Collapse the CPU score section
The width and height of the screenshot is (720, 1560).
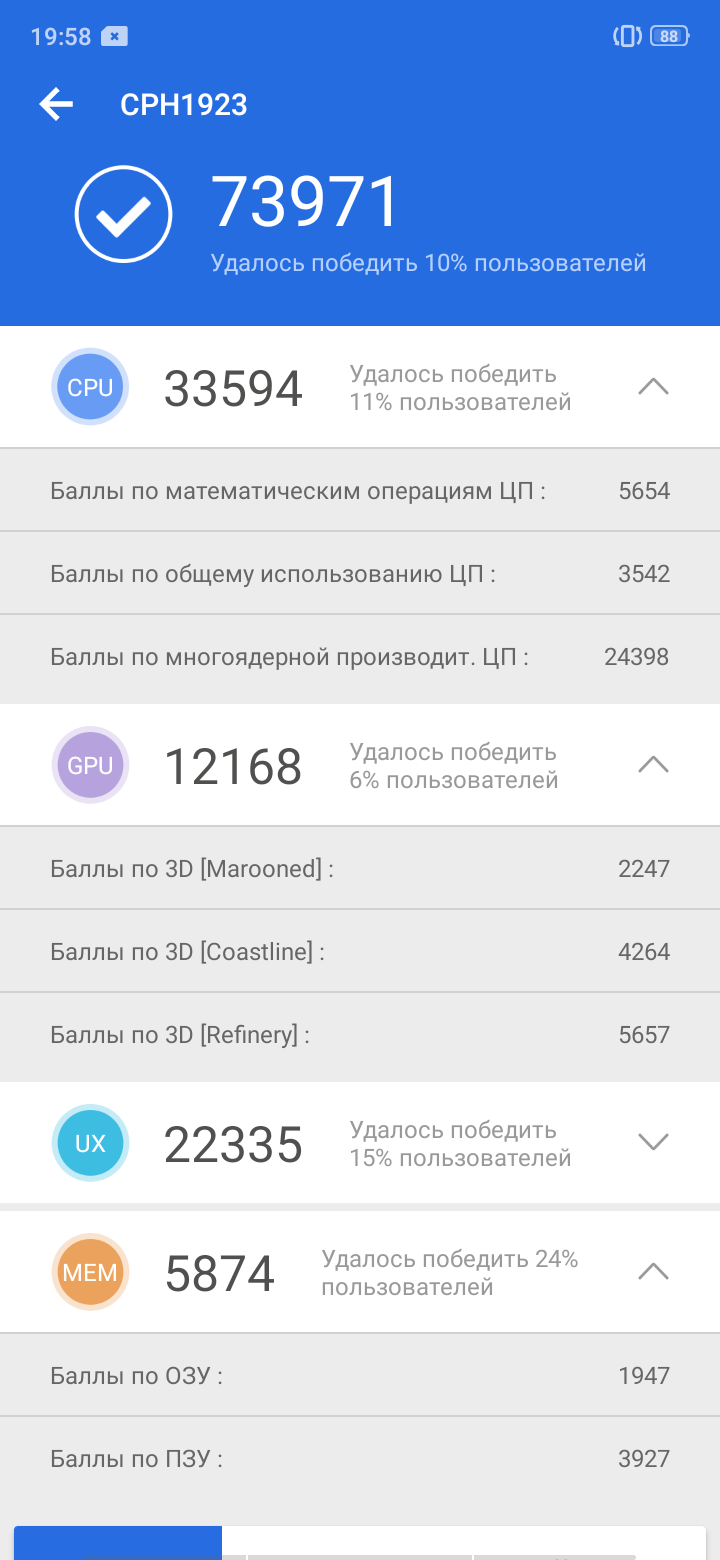coord(653,387)
